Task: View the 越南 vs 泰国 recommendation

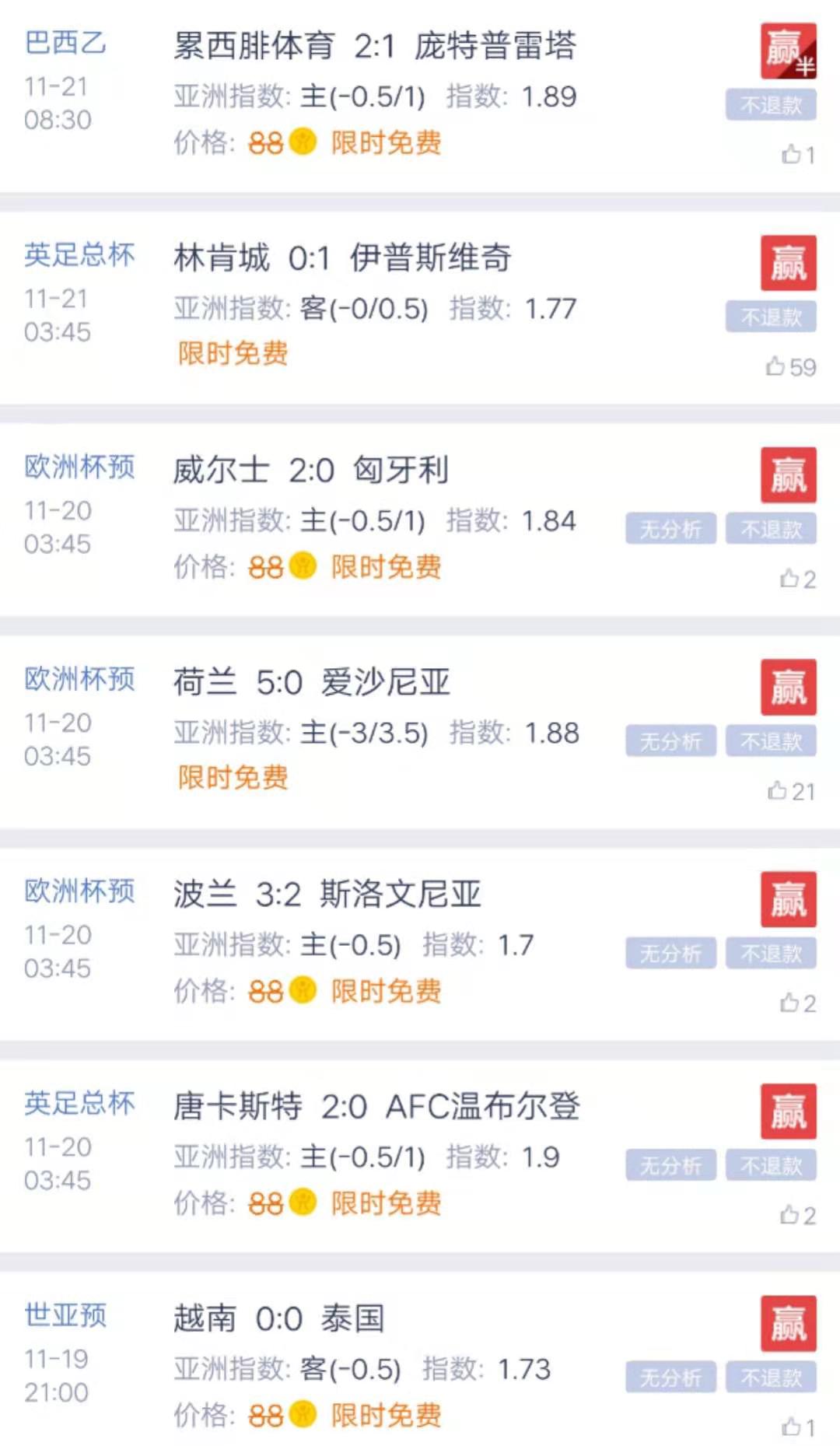Action: (x=278, y=1319)
